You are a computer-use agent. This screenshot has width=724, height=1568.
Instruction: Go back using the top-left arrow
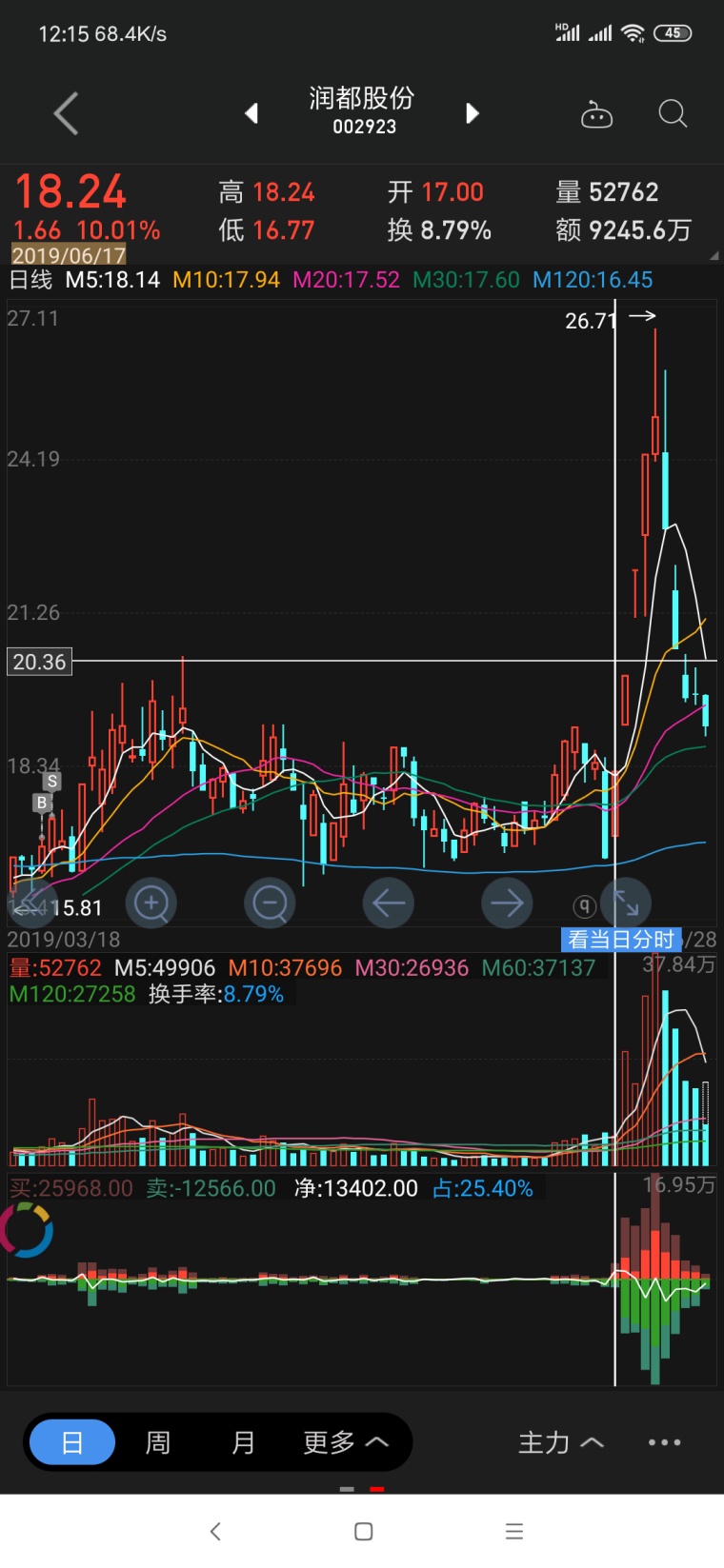point(66,114)
